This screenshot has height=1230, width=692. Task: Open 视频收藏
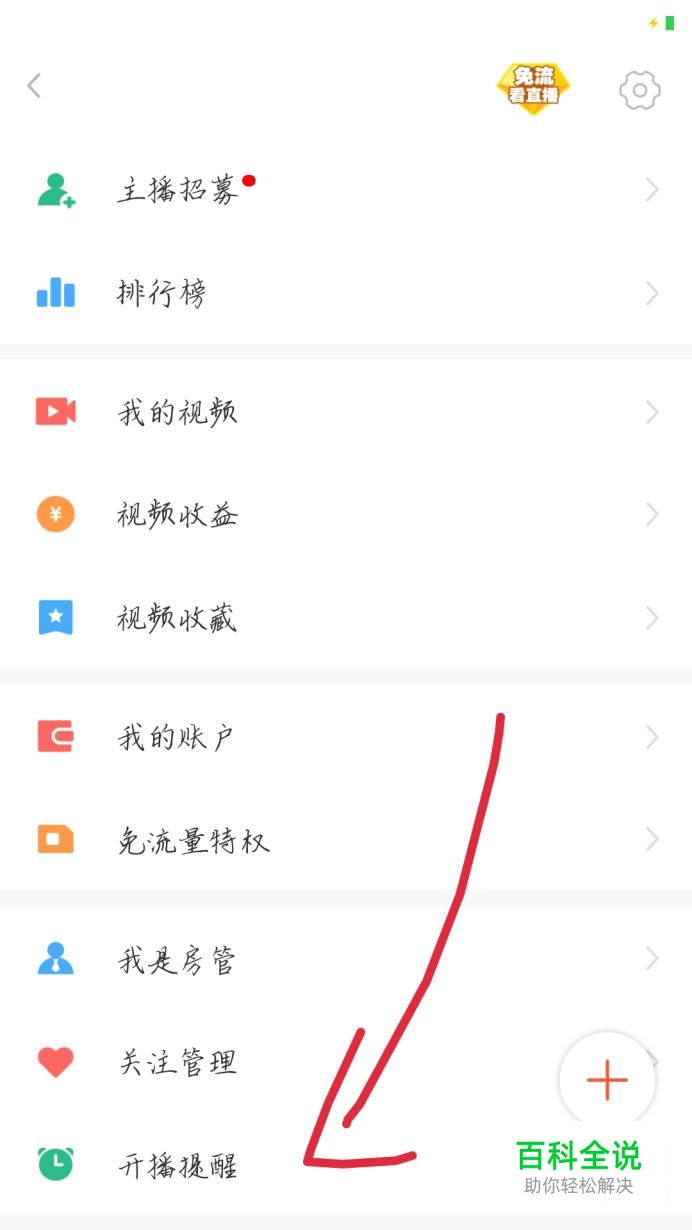point(346,618)
